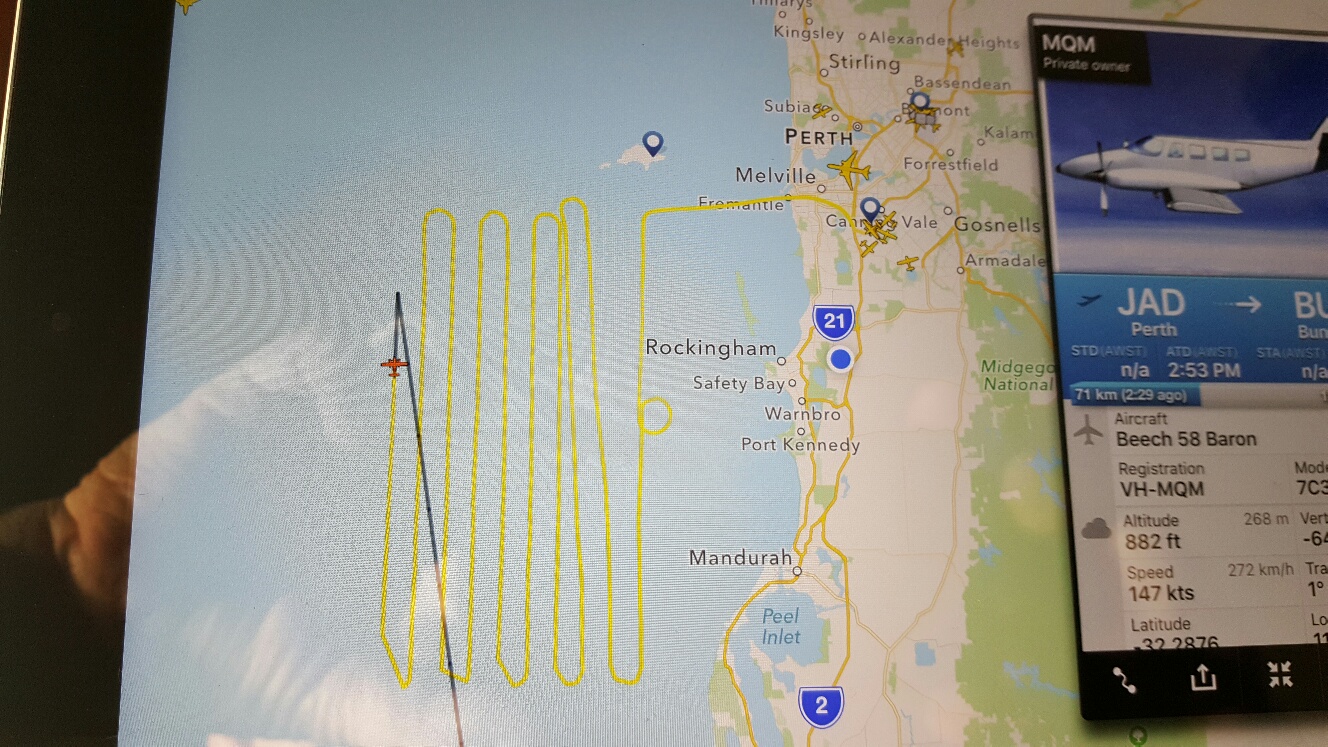Tap the orange selected aircraft on the map
The width and height of the screenshot is (1328, 747).
[395, 367]
